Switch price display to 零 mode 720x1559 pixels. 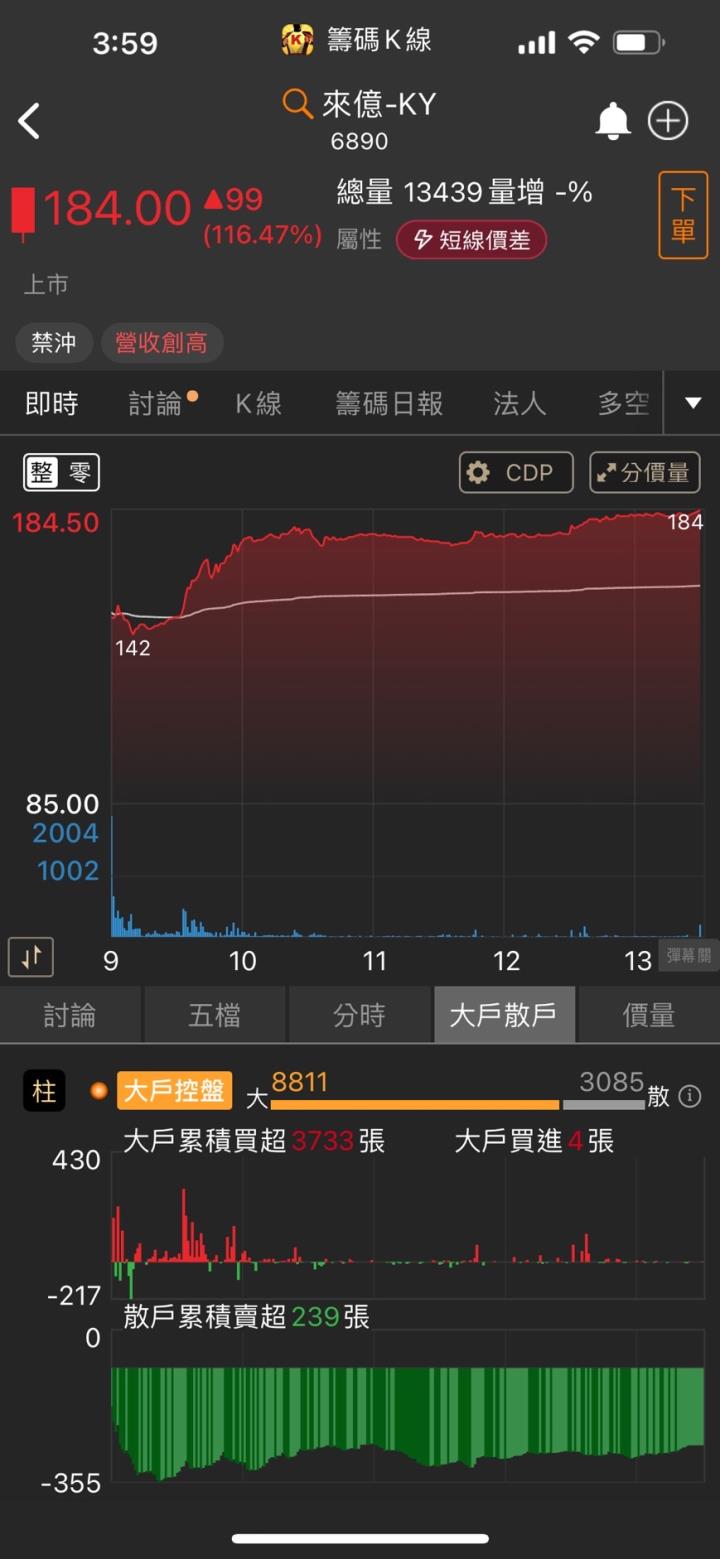(79, 472)
